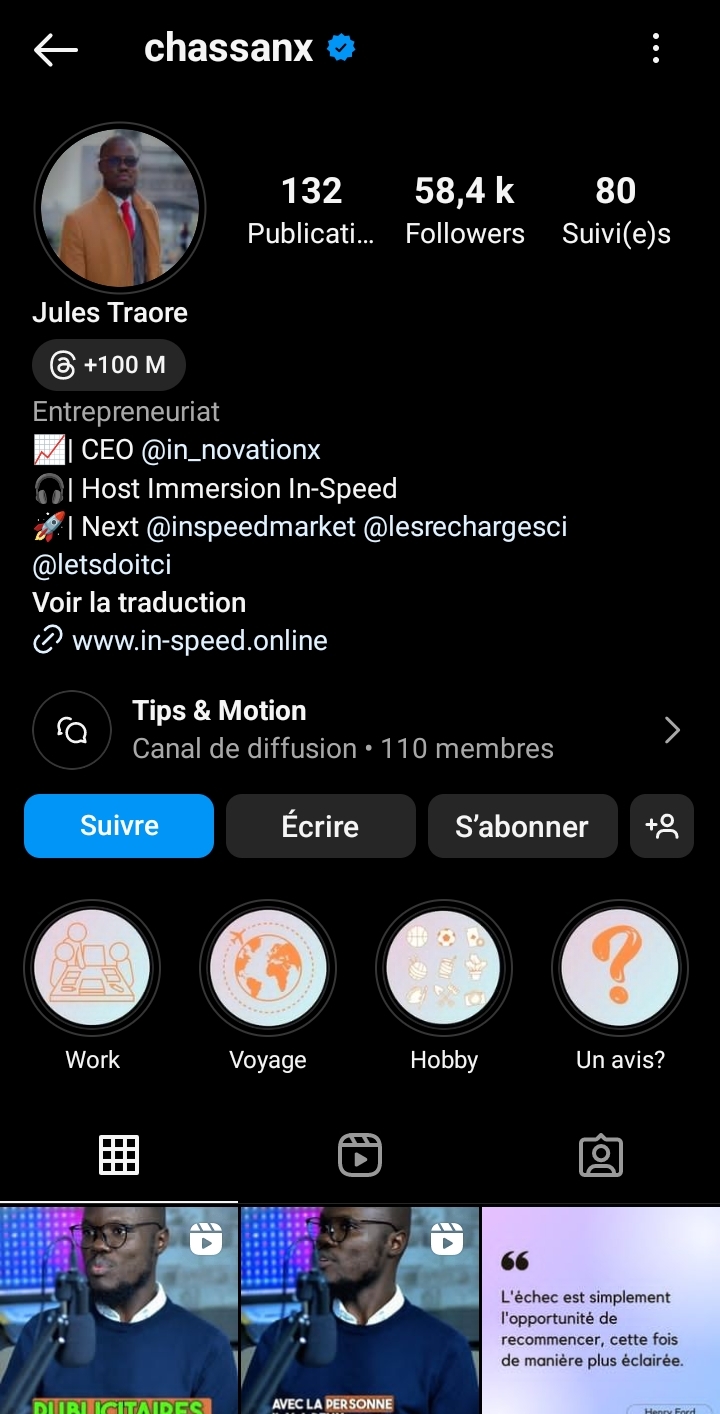Open the Threads +100 M badge

109,365
